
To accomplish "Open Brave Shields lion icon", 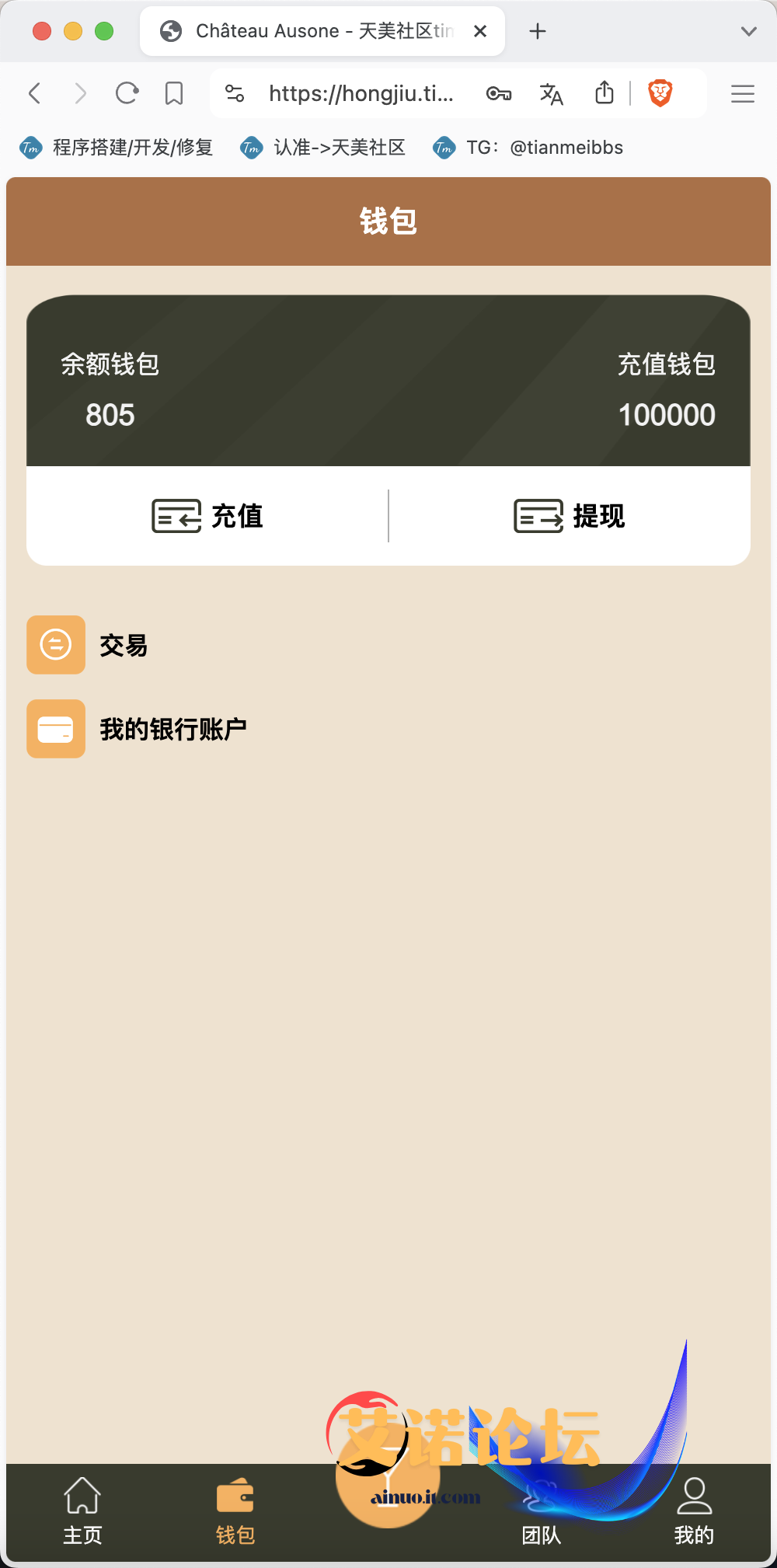I will (x=660, y=94).
